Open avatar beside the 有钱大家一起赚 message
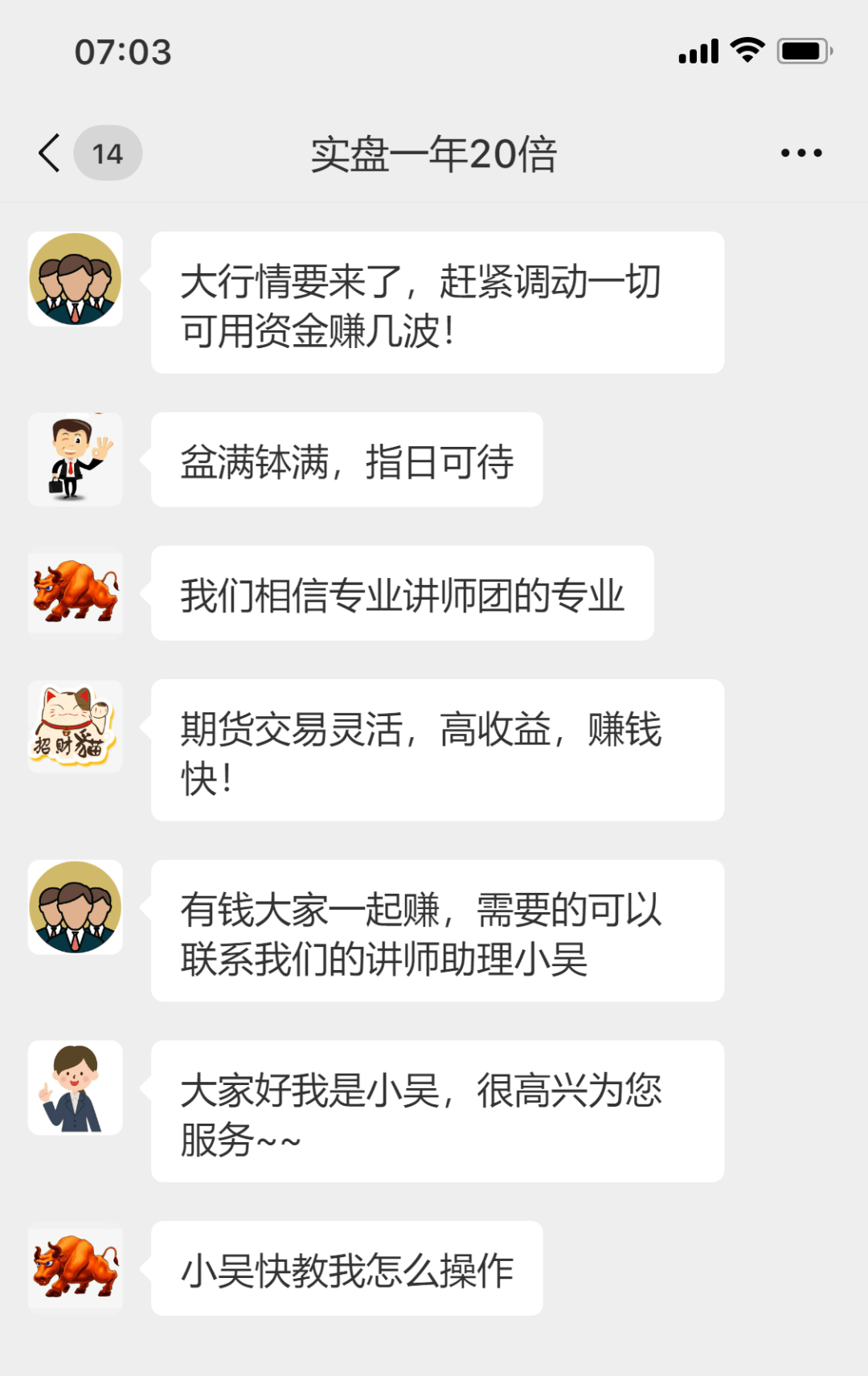Image resolution: width=868 pixels, height=1376 pixels. [76, 907]
